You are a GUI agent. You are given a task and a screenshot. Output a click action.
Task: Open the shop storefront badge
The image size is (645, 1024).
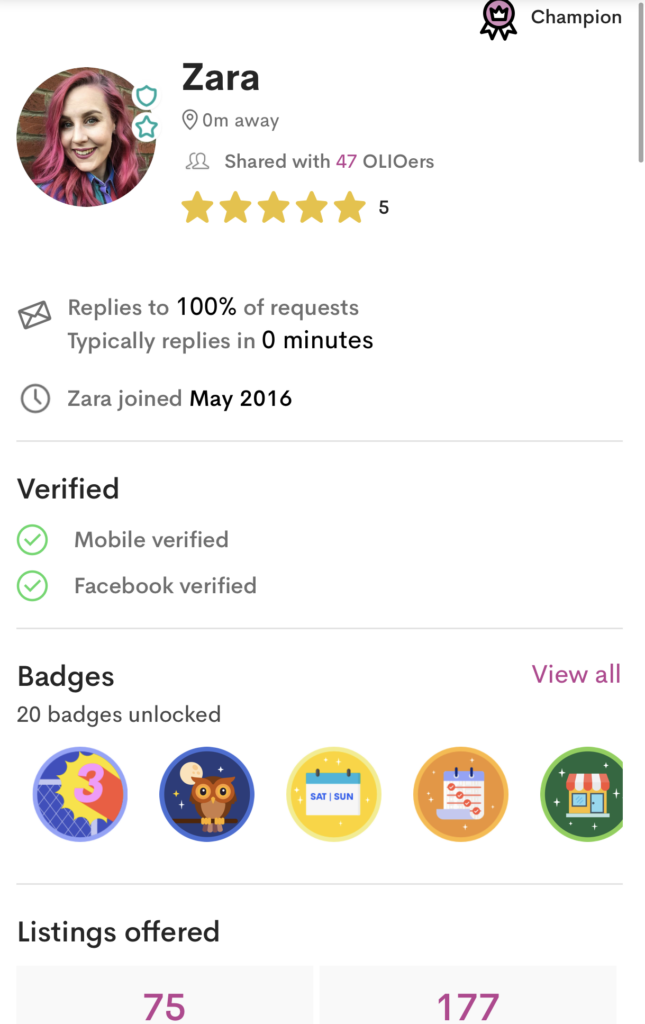point(583,794)
